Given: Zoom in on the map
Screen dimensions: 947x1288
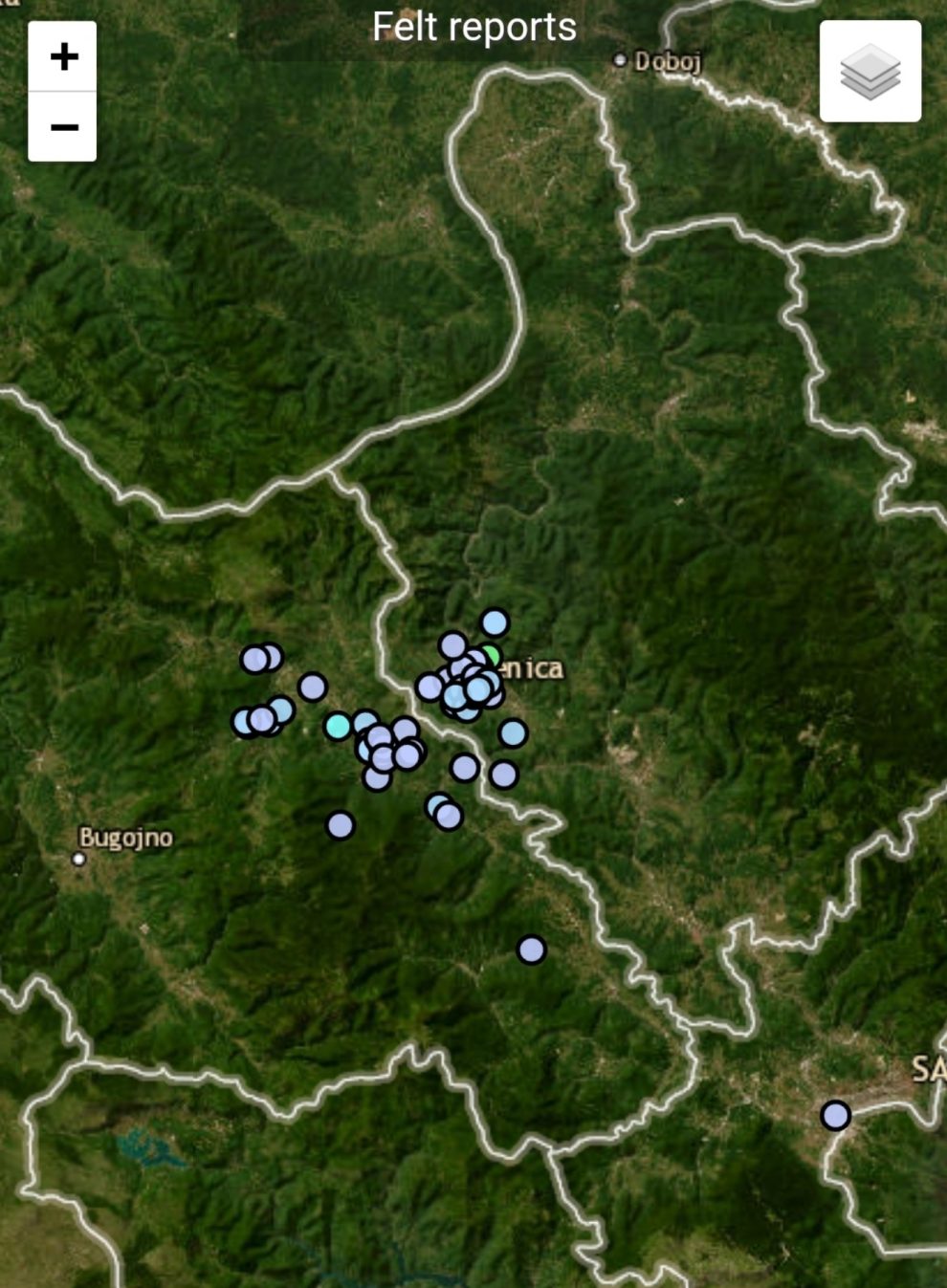Looking at the screenshot, I should tap(63, 57).
